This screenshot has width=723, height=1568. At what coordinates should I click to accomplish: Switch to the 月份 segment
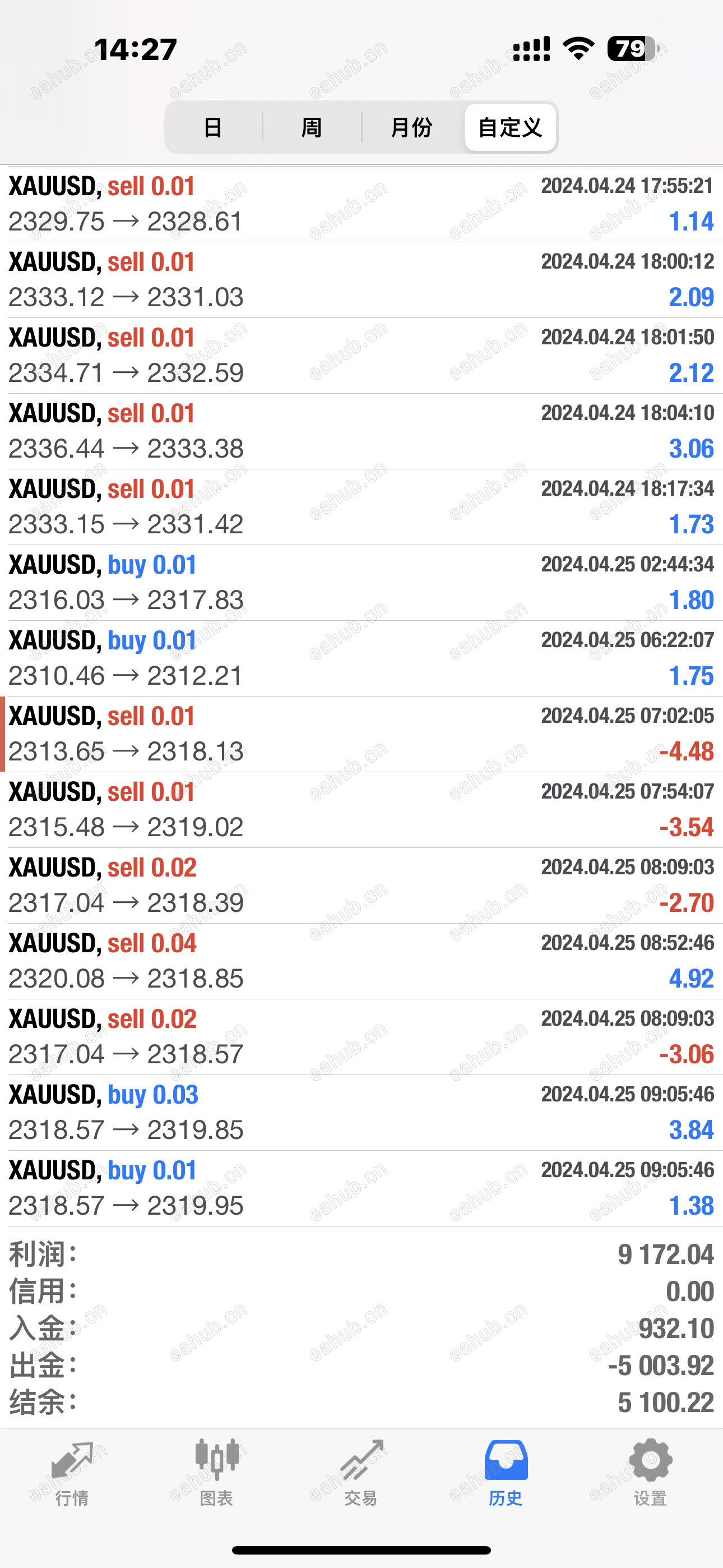pos(412,128)
